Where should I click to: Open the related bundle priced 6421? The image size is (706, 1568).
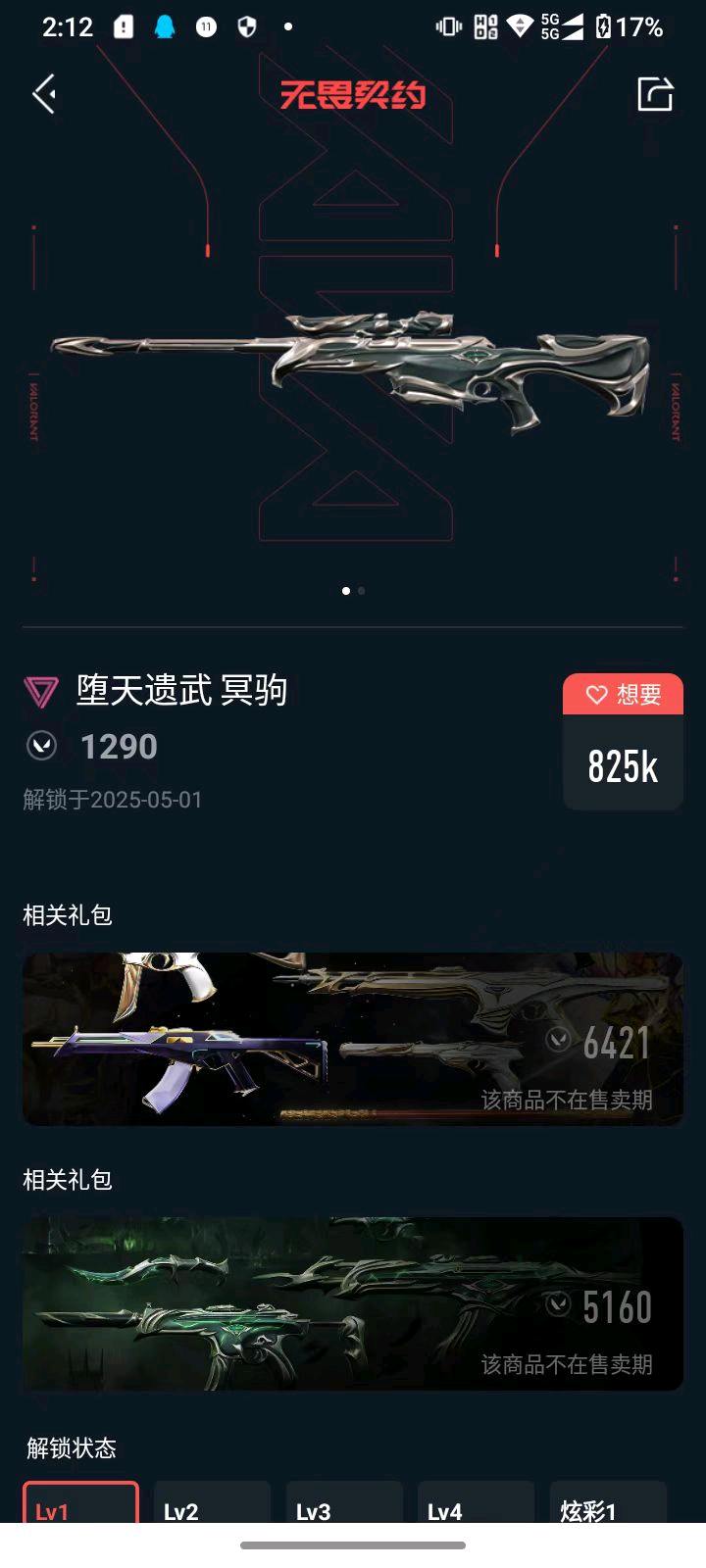tap(353, 1039)
